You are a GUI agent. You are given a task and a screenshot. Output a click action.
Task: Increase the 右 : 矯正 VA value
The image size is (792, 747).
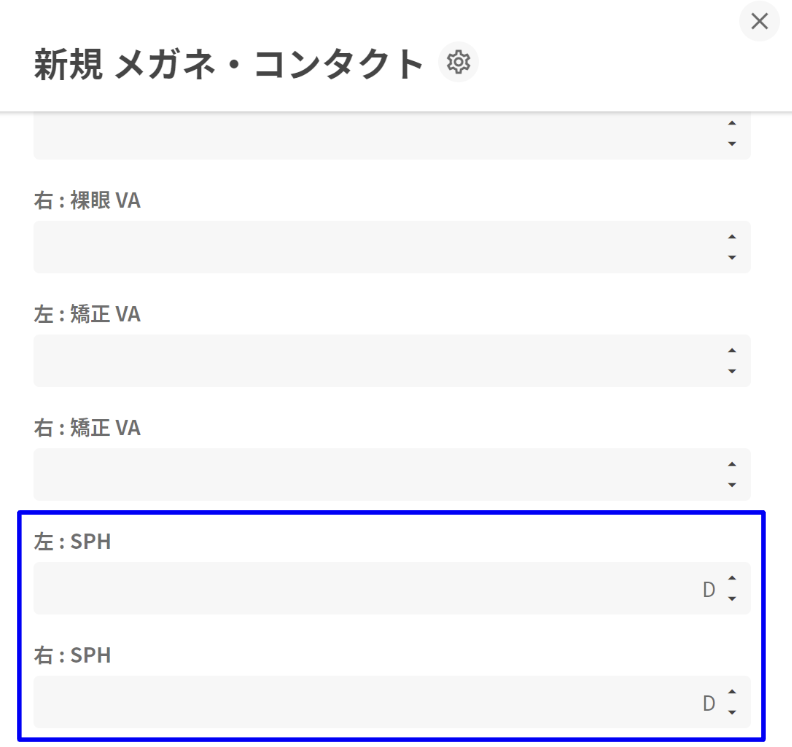732,464
